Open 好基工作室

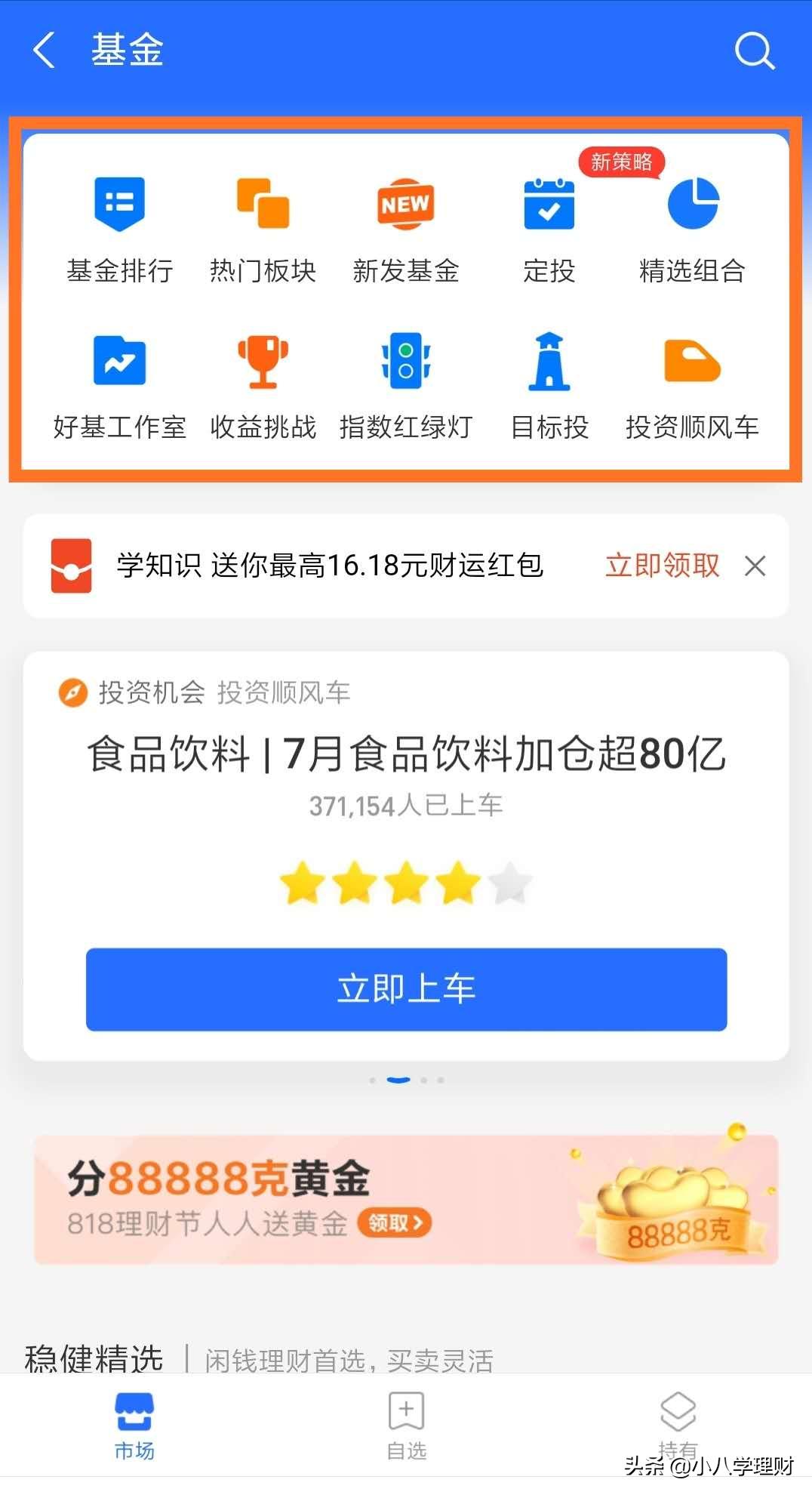click(x=119, y=385)
